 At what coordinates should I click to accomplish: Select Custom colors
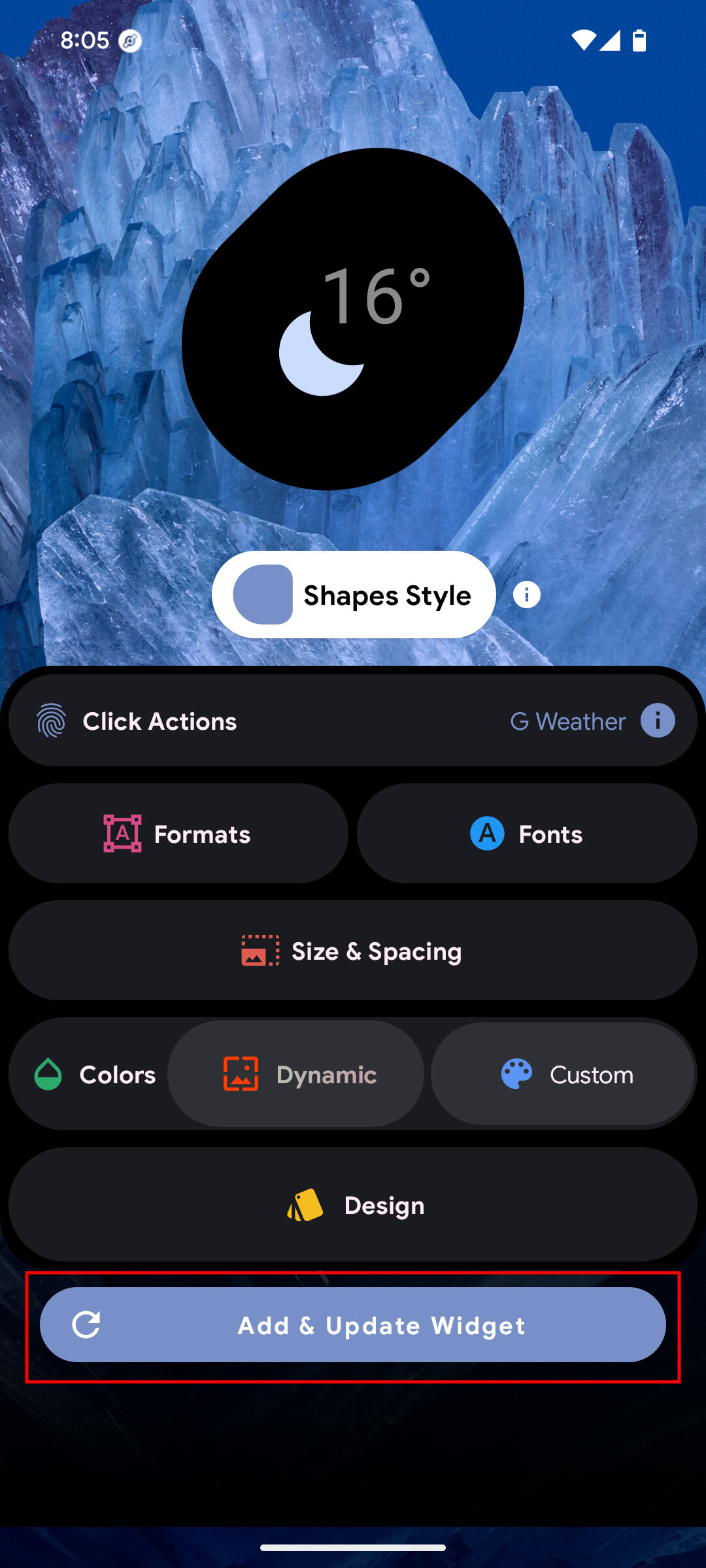click(562, 1074)
